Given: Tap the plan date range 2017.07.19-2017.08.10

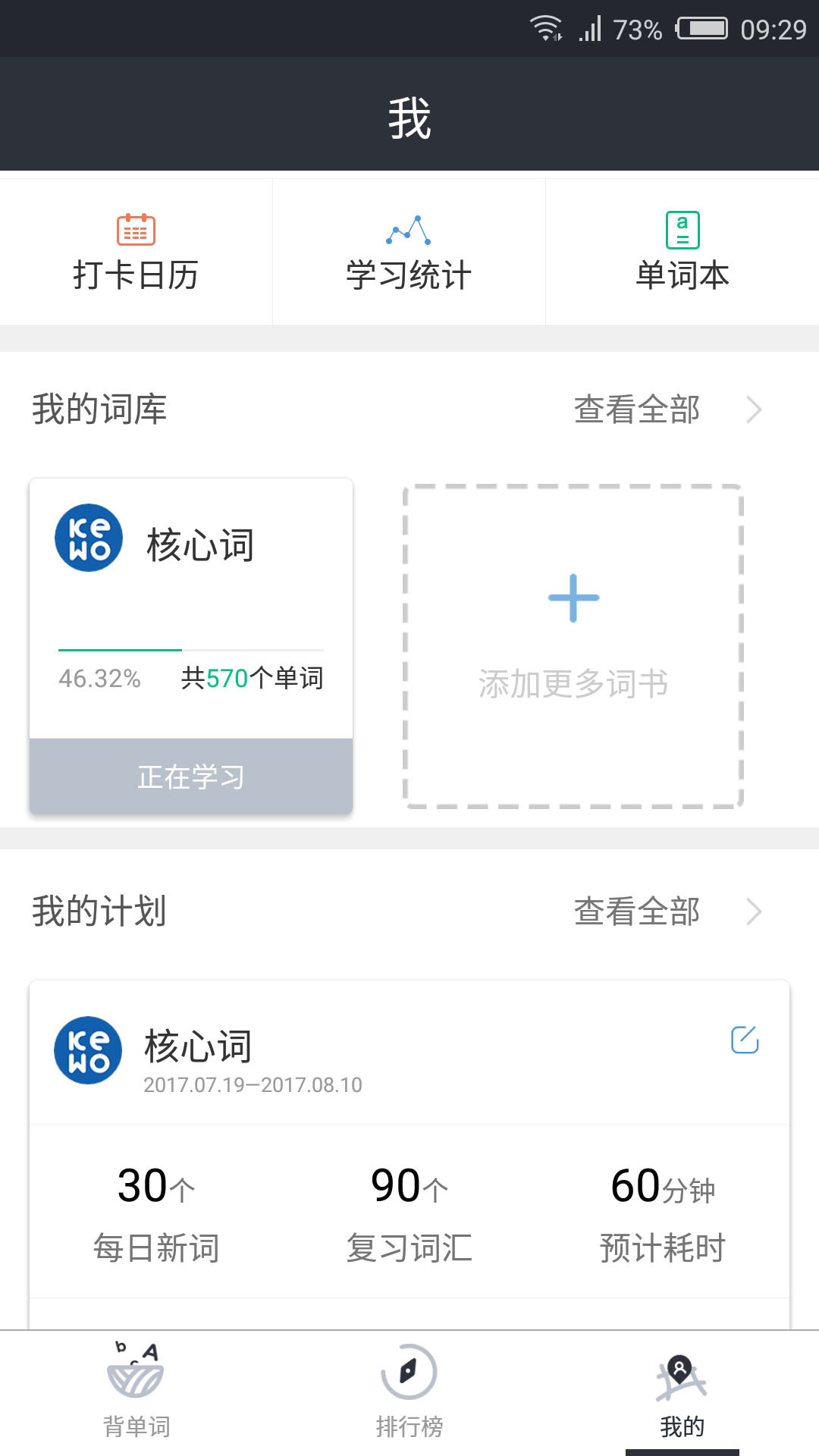Looking at the screenshot, I should [253, 1084].
